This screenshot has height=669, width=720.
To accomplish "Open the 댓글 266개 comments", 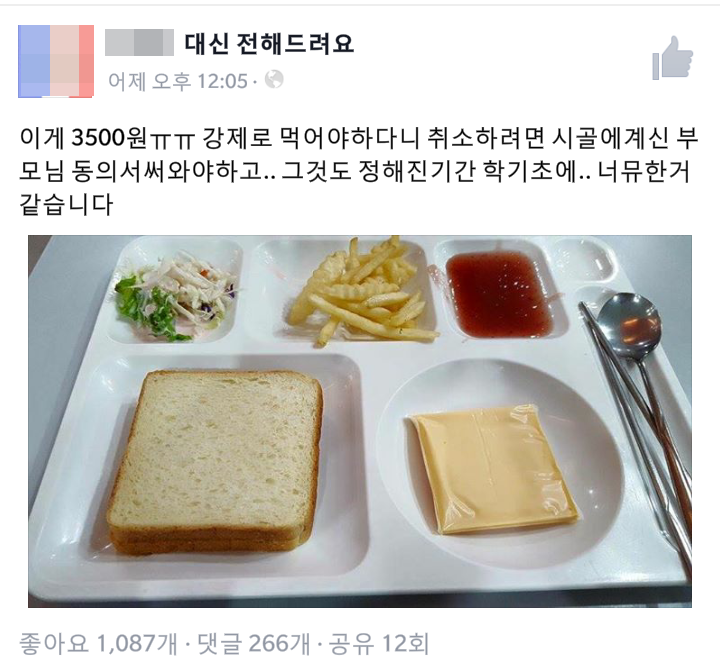I will [x=241, y=642].
